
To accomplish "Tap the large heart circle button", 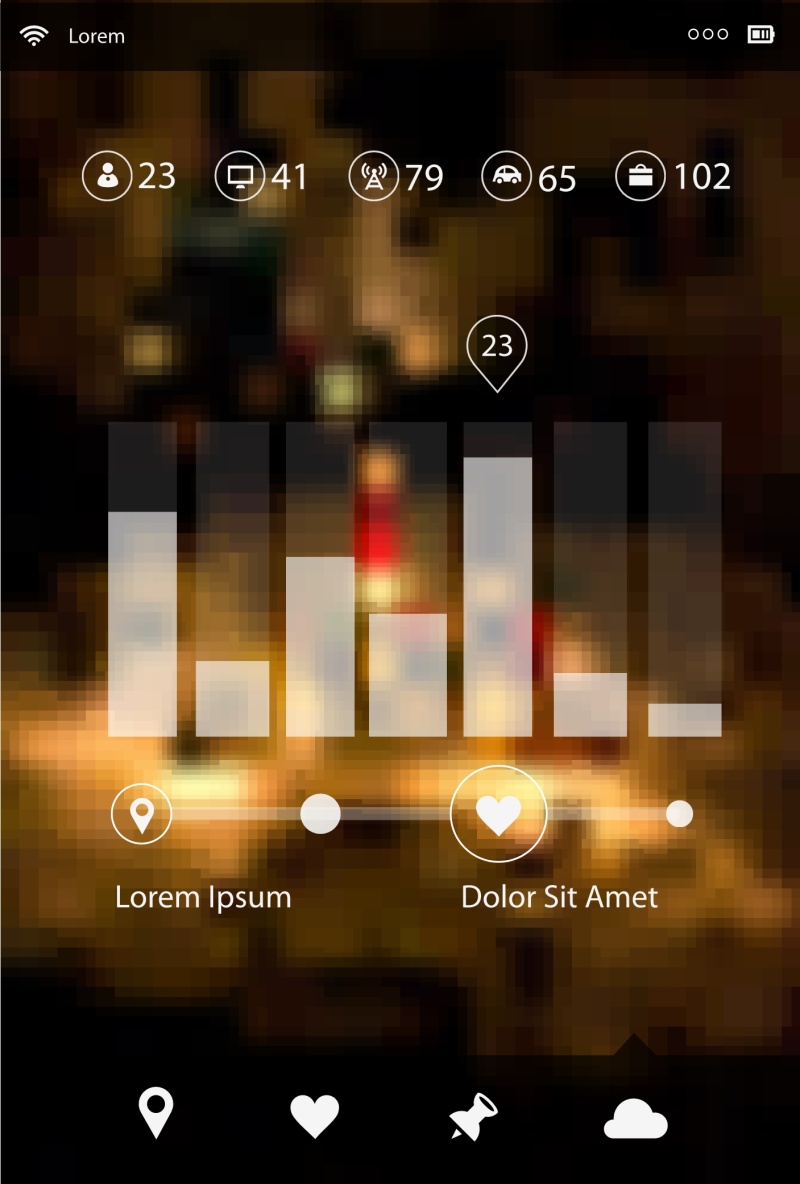I will point(498,814).
